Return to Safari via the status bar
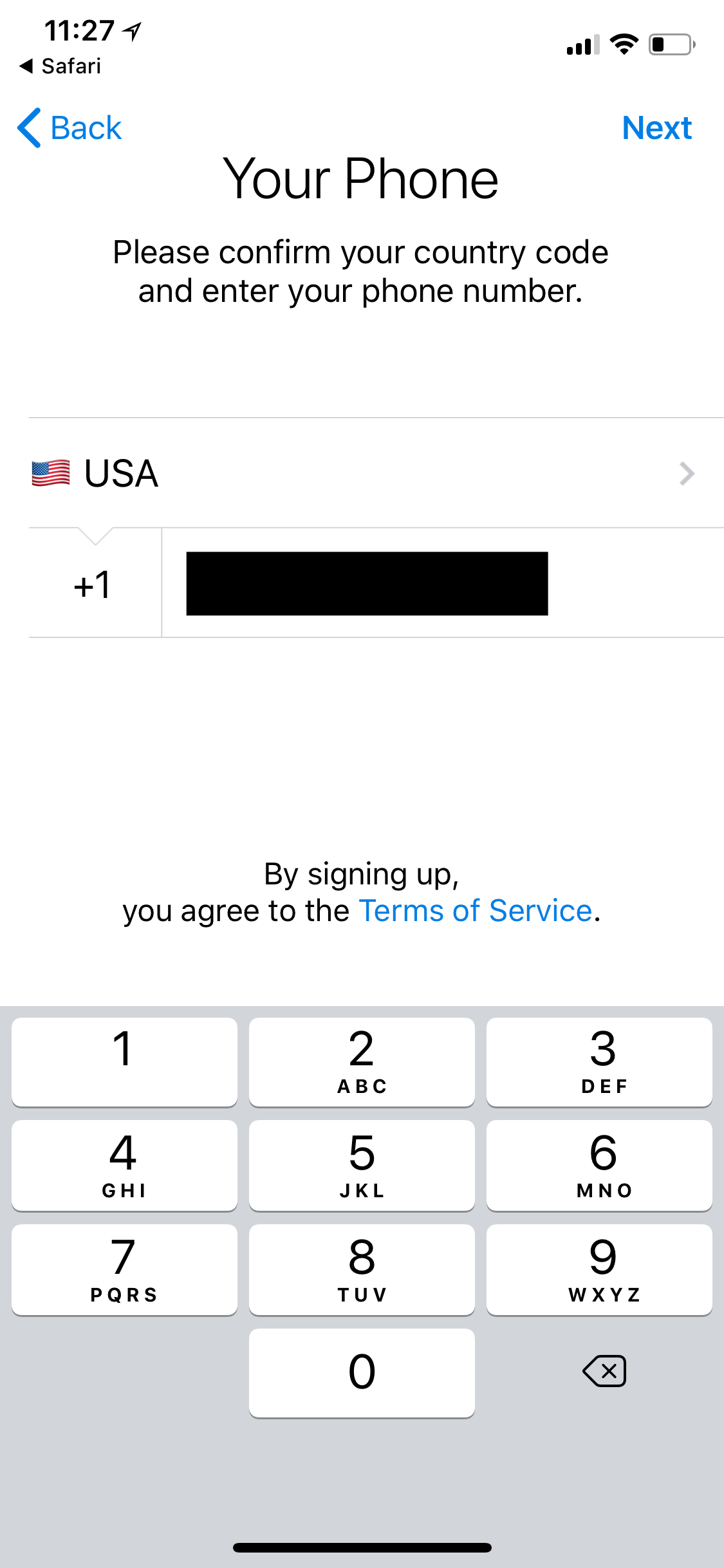 [x=60, y=66]
